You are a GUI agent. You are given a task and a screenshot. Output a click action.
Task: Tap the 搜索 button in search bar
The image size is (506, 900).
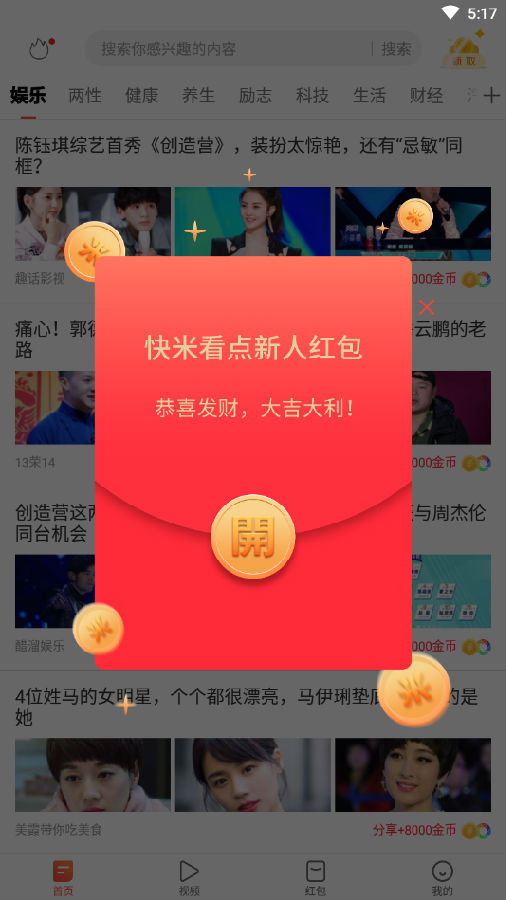(396, 49)
